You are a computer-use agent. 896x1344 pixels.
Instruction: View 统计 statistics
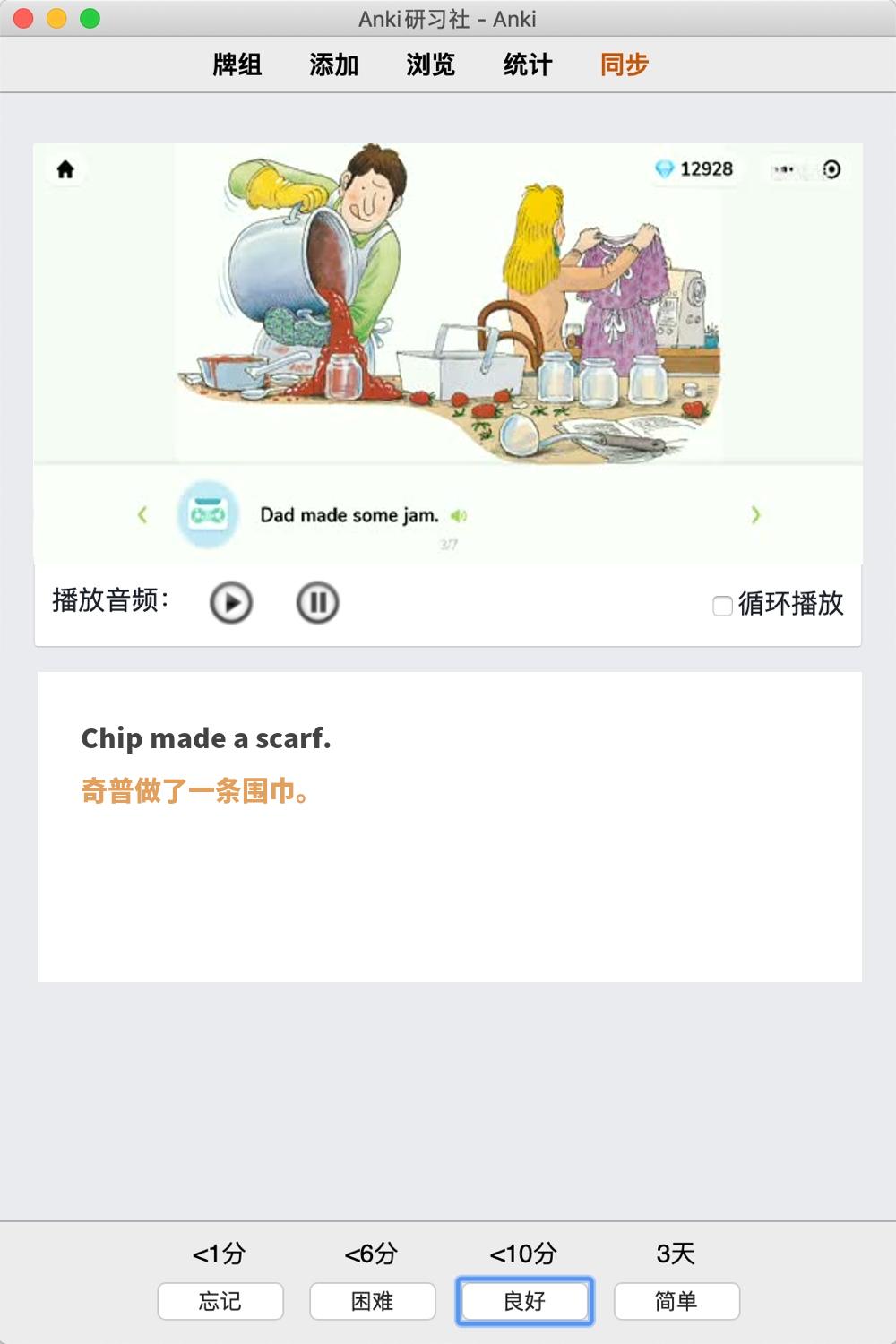528,65
